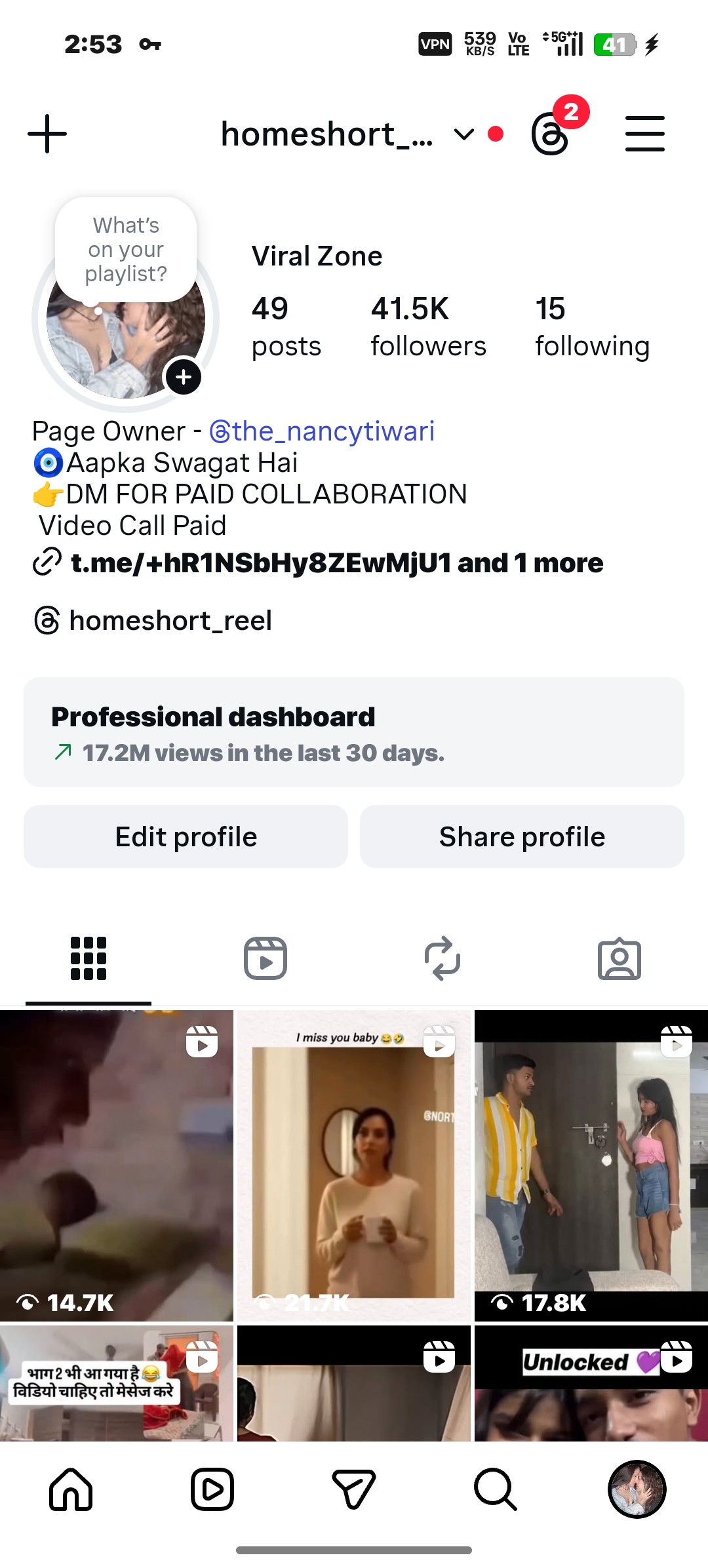Open Threads icon with 2 notifications
The width and height of the screenshot is (708, 1568).
551,134
